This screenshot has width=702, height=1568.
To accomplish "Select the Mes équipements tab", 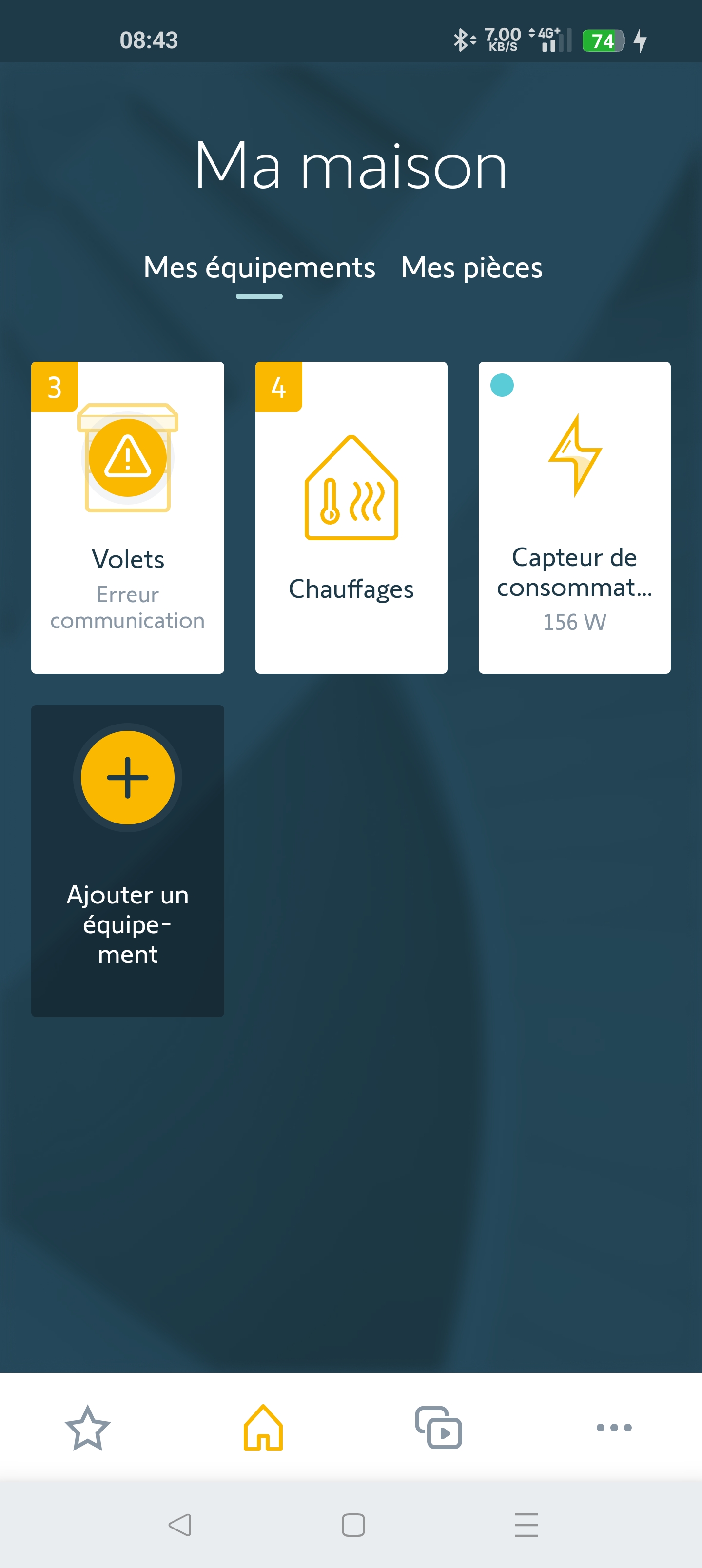I will 259,268.
